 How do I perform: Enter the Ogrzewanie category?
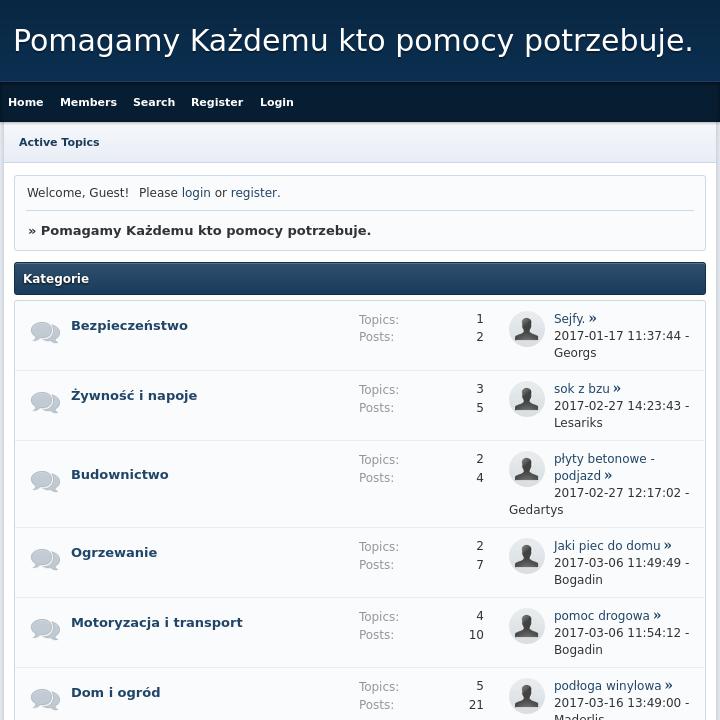114,553
